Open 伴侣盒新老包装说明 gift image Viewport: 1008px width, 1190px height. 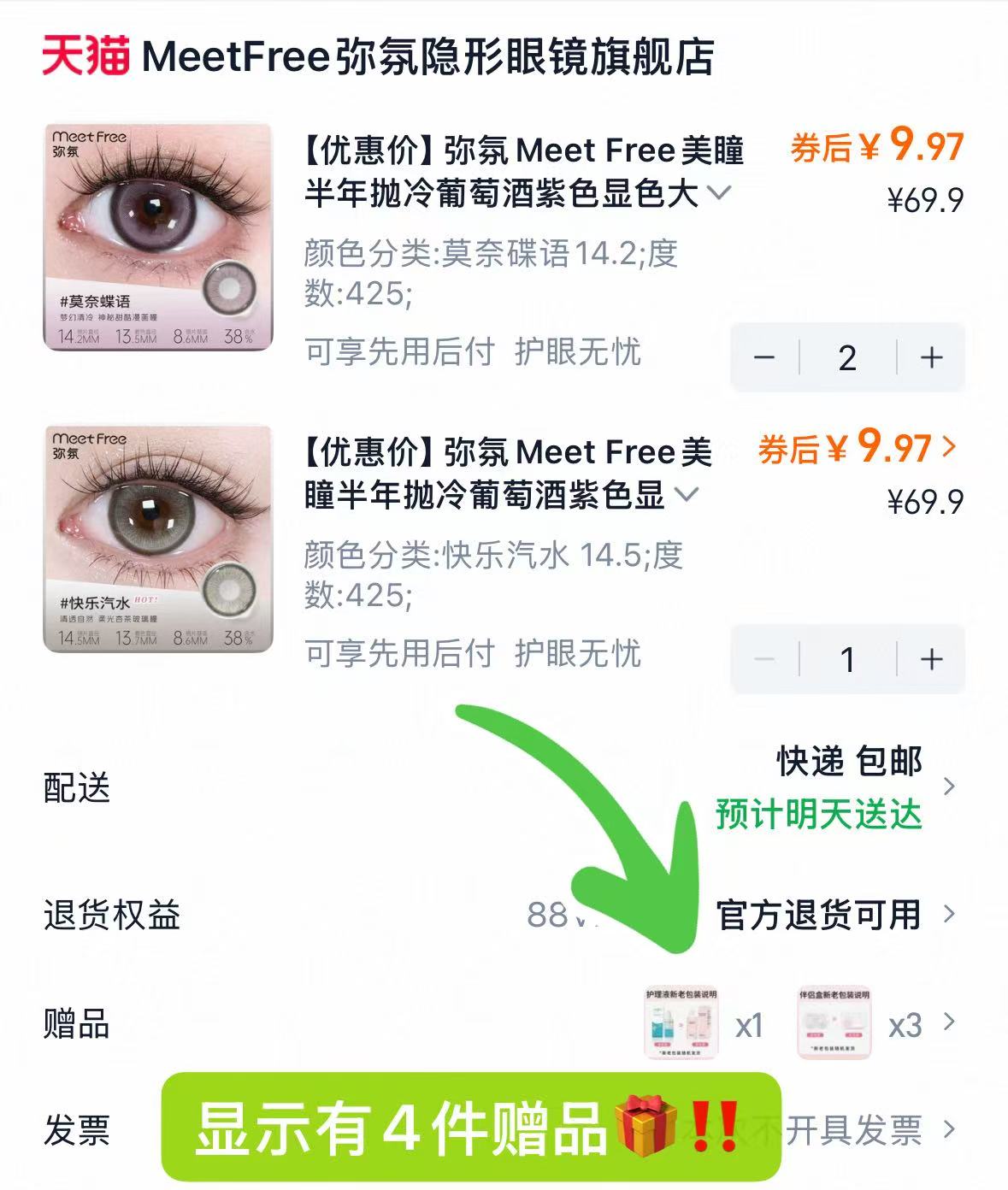click(x=836, y=1023)
